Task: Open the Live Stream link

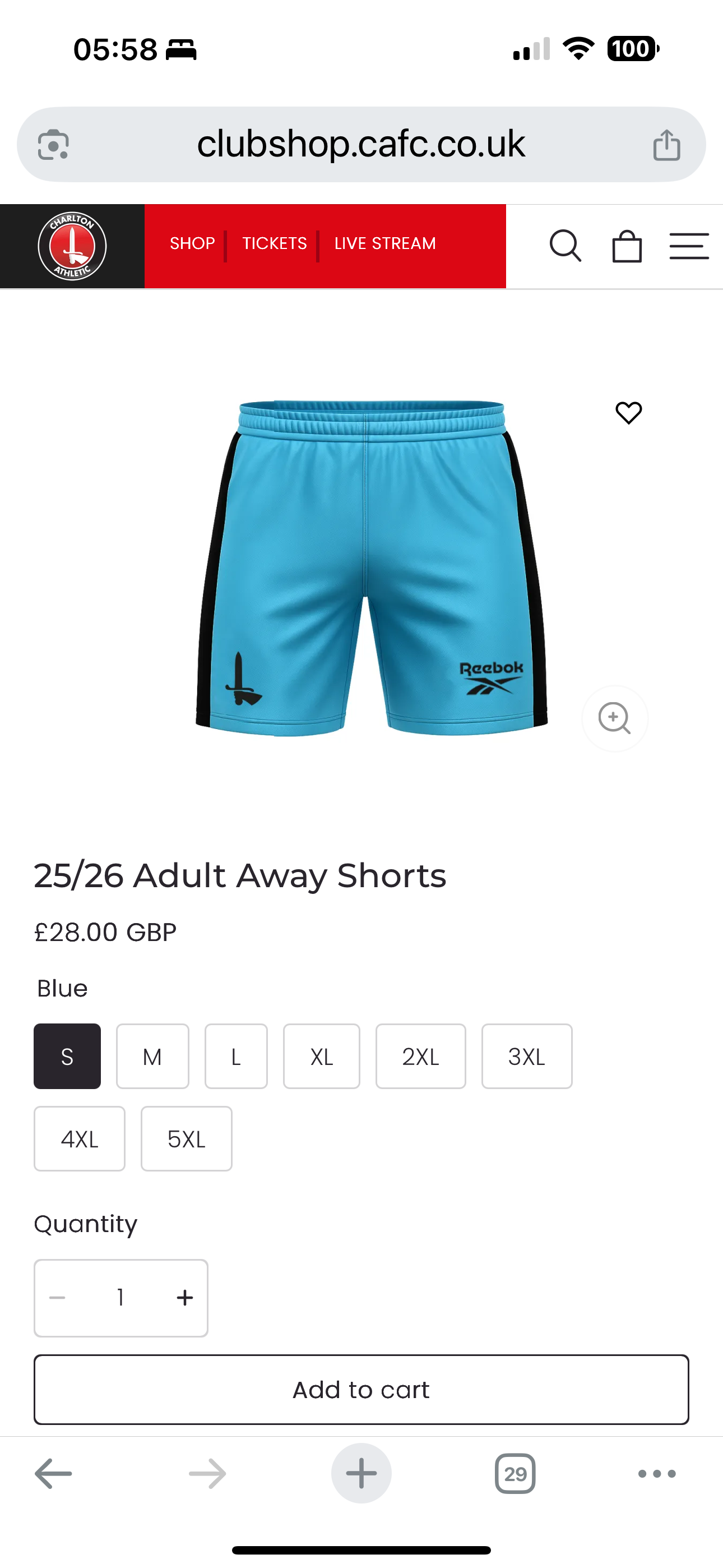Action: pos(384,243)
